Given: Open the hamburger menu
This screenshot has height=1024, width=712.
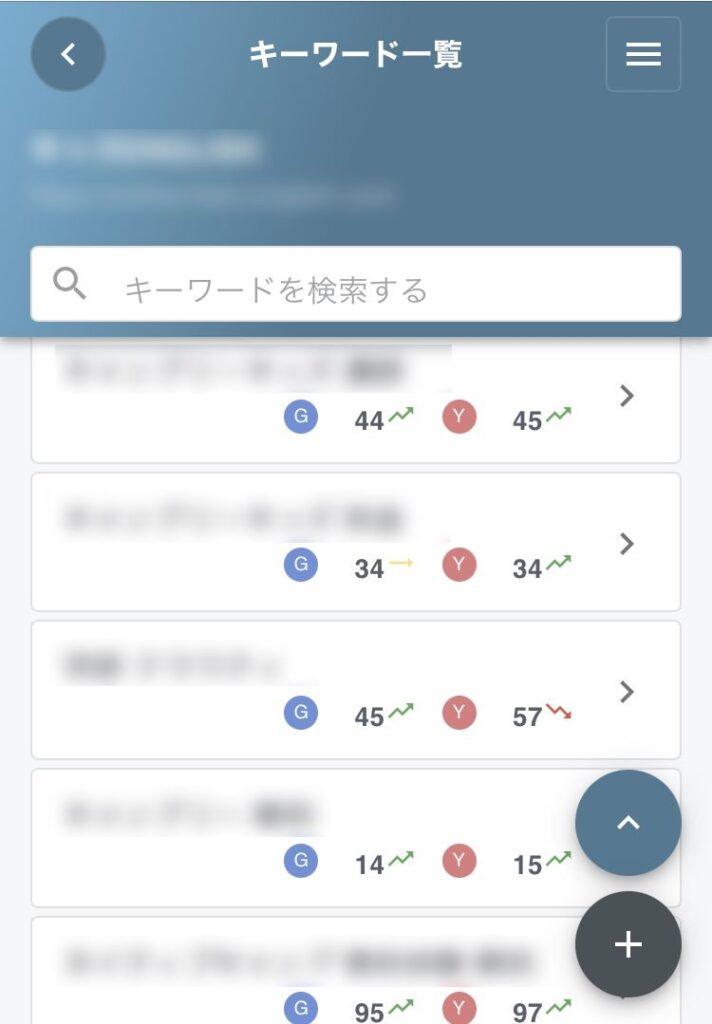Looking at the screenshot, I should pos(643,54).
